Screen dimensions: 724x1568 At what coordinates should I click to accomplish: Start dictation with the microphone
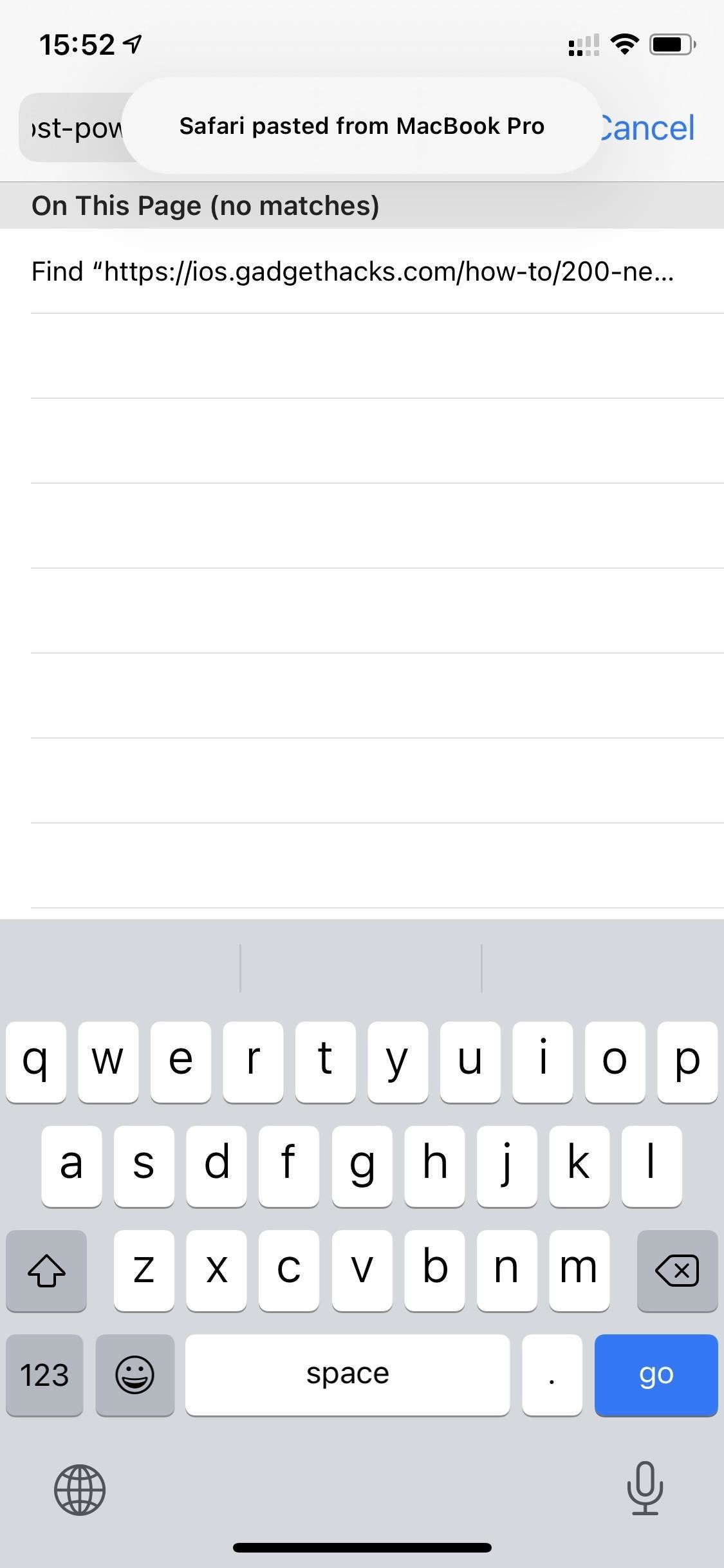(644, 1488)
